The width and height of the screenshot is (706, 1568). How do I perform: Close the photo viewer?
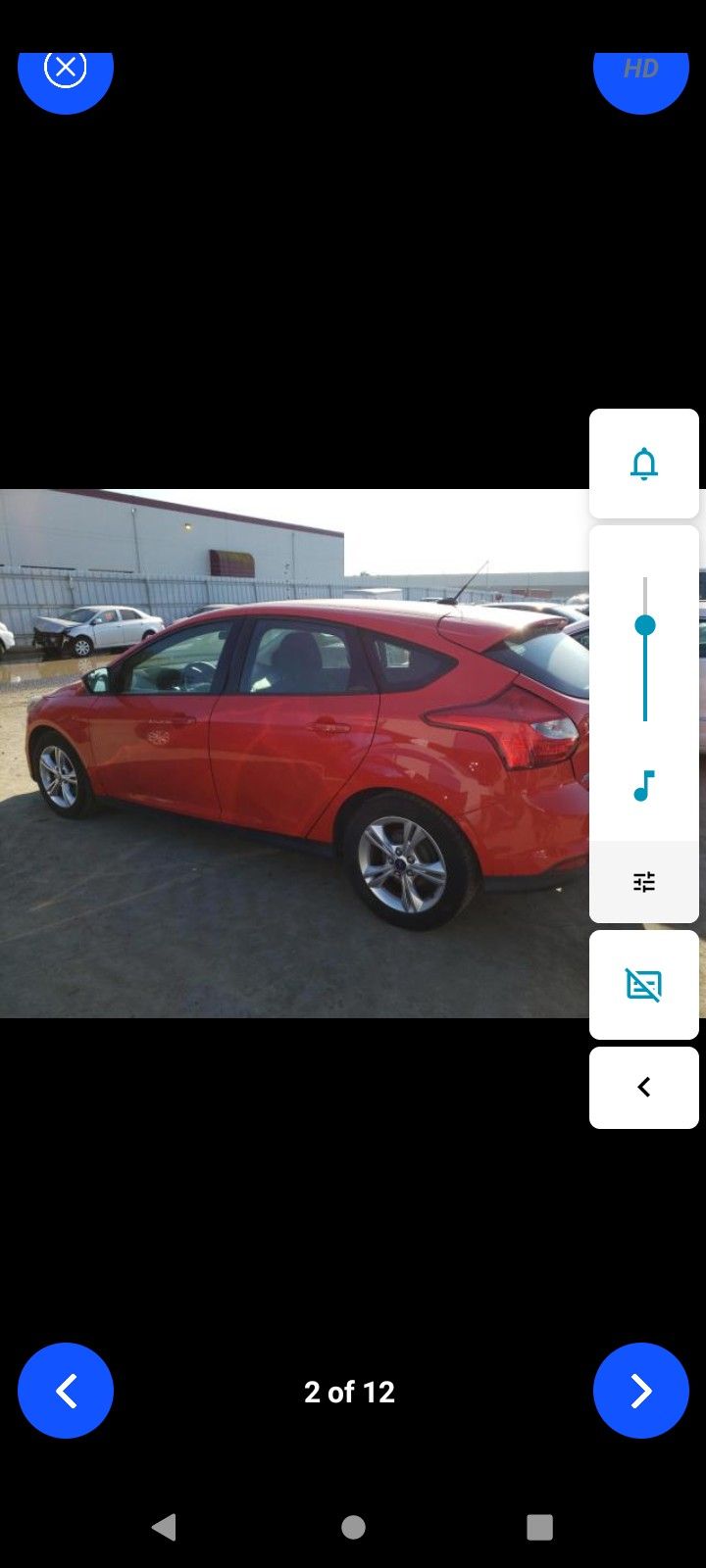click(66, 69)
